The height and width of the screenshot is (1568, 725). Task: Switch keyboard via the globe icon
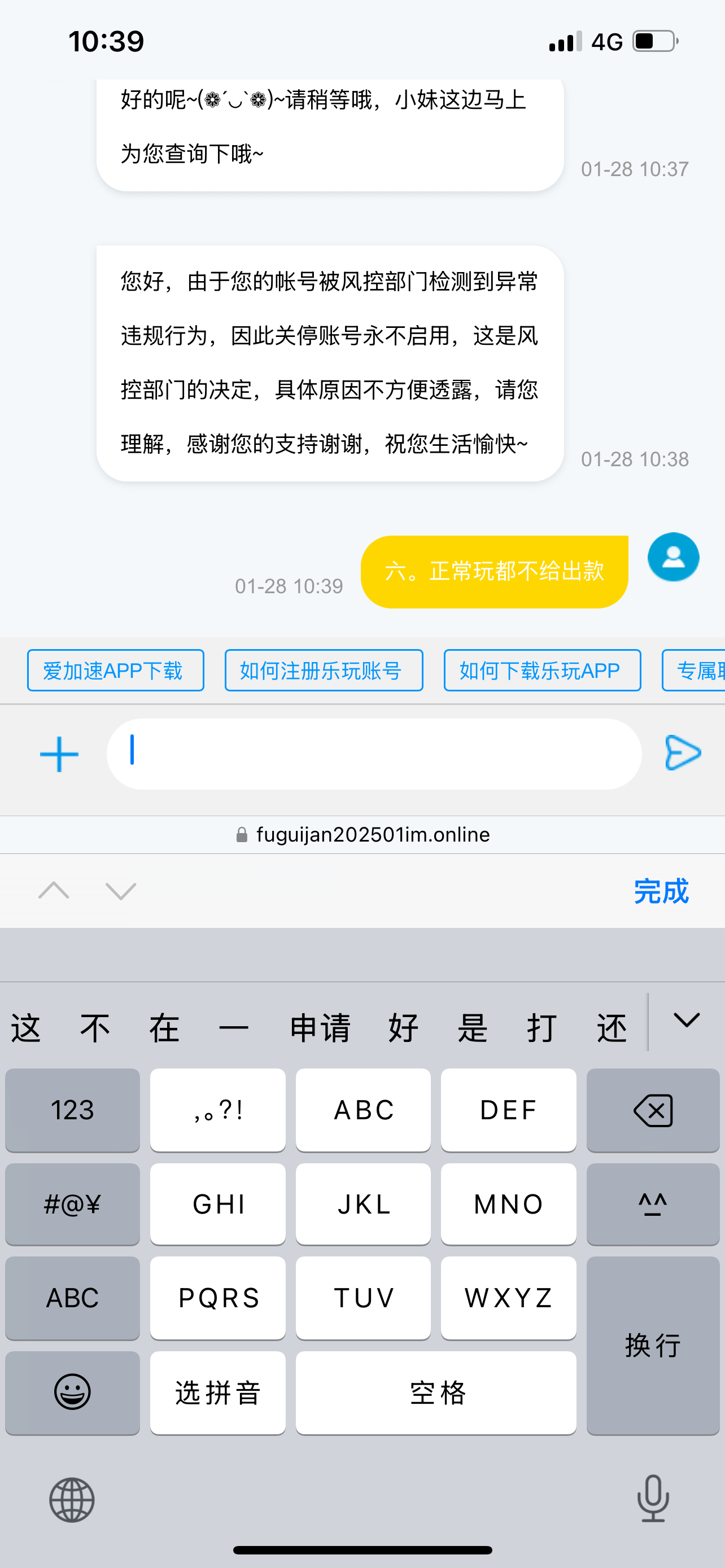[x=72, y=1500]
